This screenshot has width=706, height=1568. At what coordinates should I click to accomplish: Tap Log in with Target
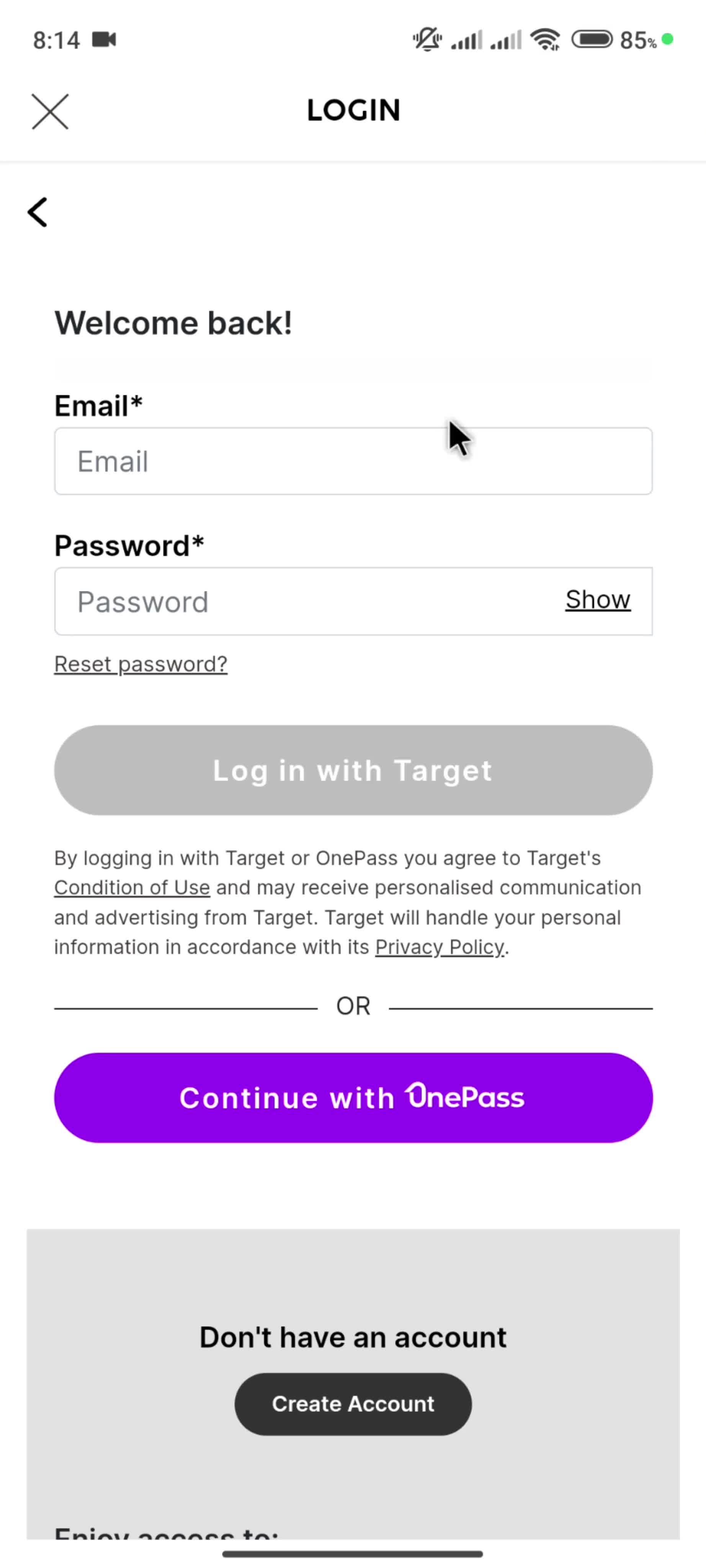click(353, 770)
